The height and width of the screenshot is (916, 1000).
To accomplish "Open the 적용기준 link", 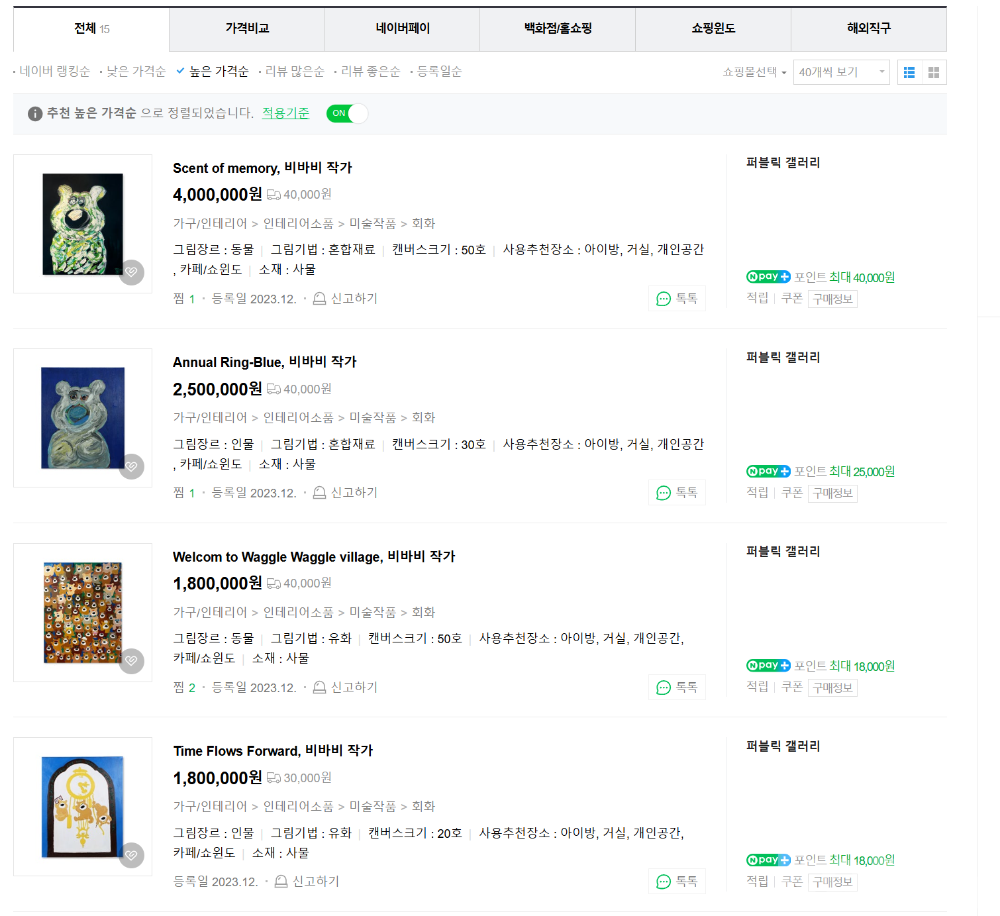I will (285, 114).
